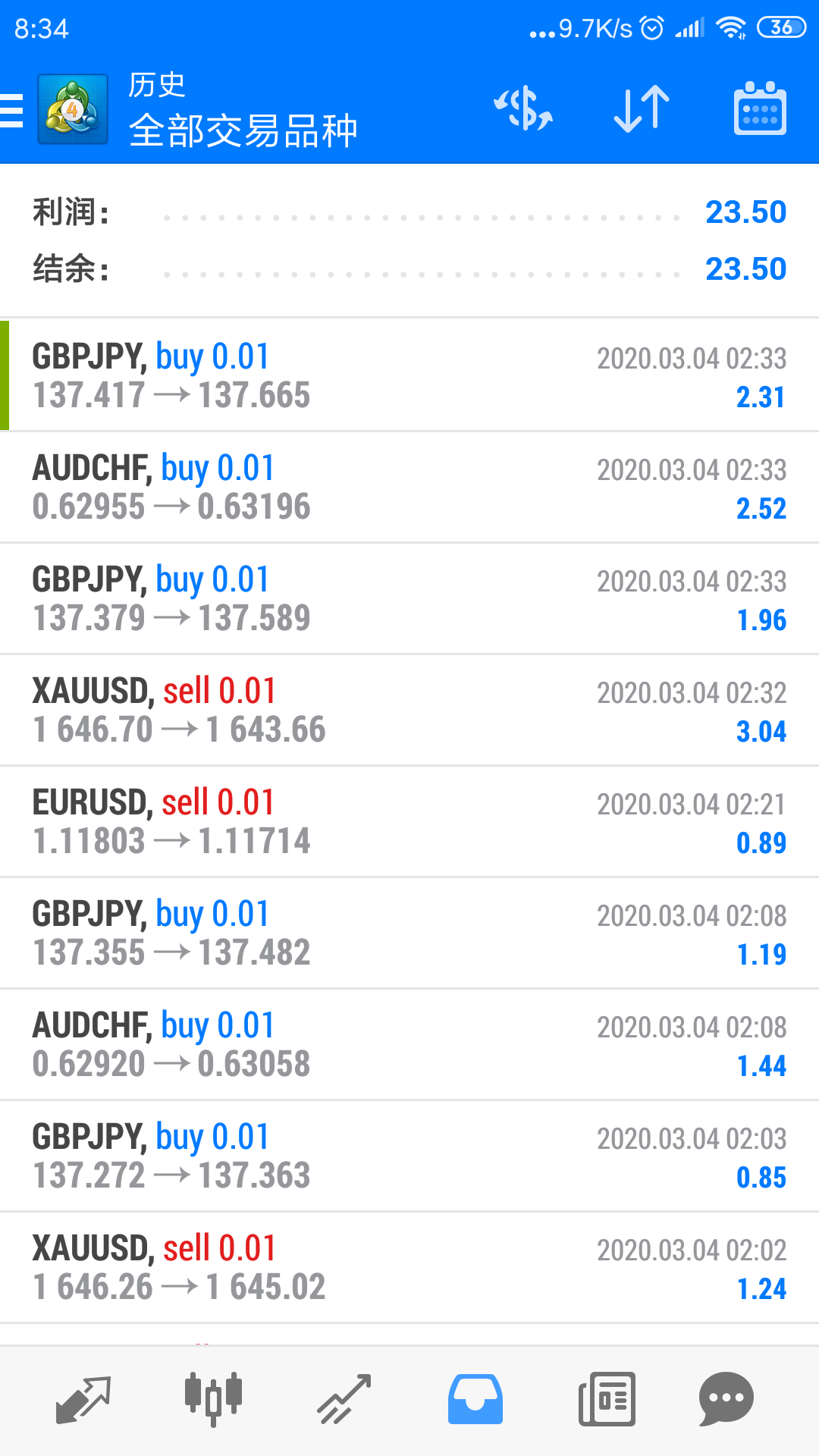Switch to the Quotes tab
Screen dimensions: 819x1456
click(x=83, y=1399)
